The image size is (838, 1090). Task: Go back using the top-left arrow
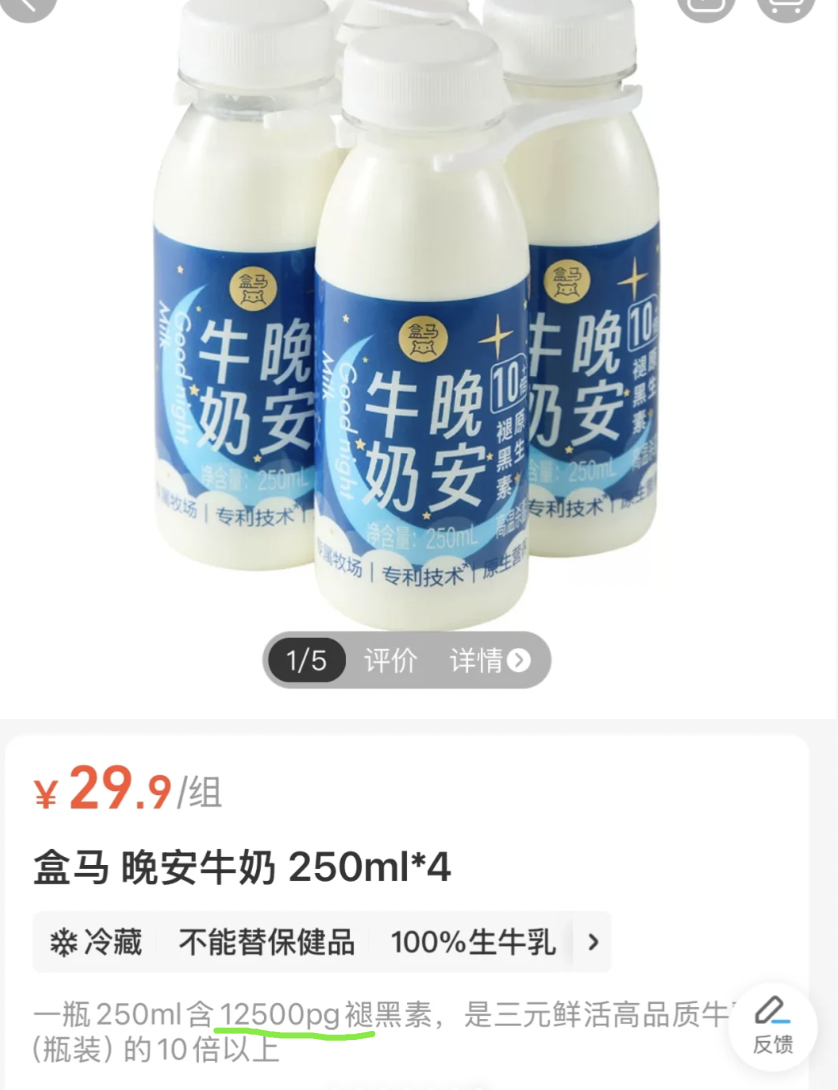point(25,8)
